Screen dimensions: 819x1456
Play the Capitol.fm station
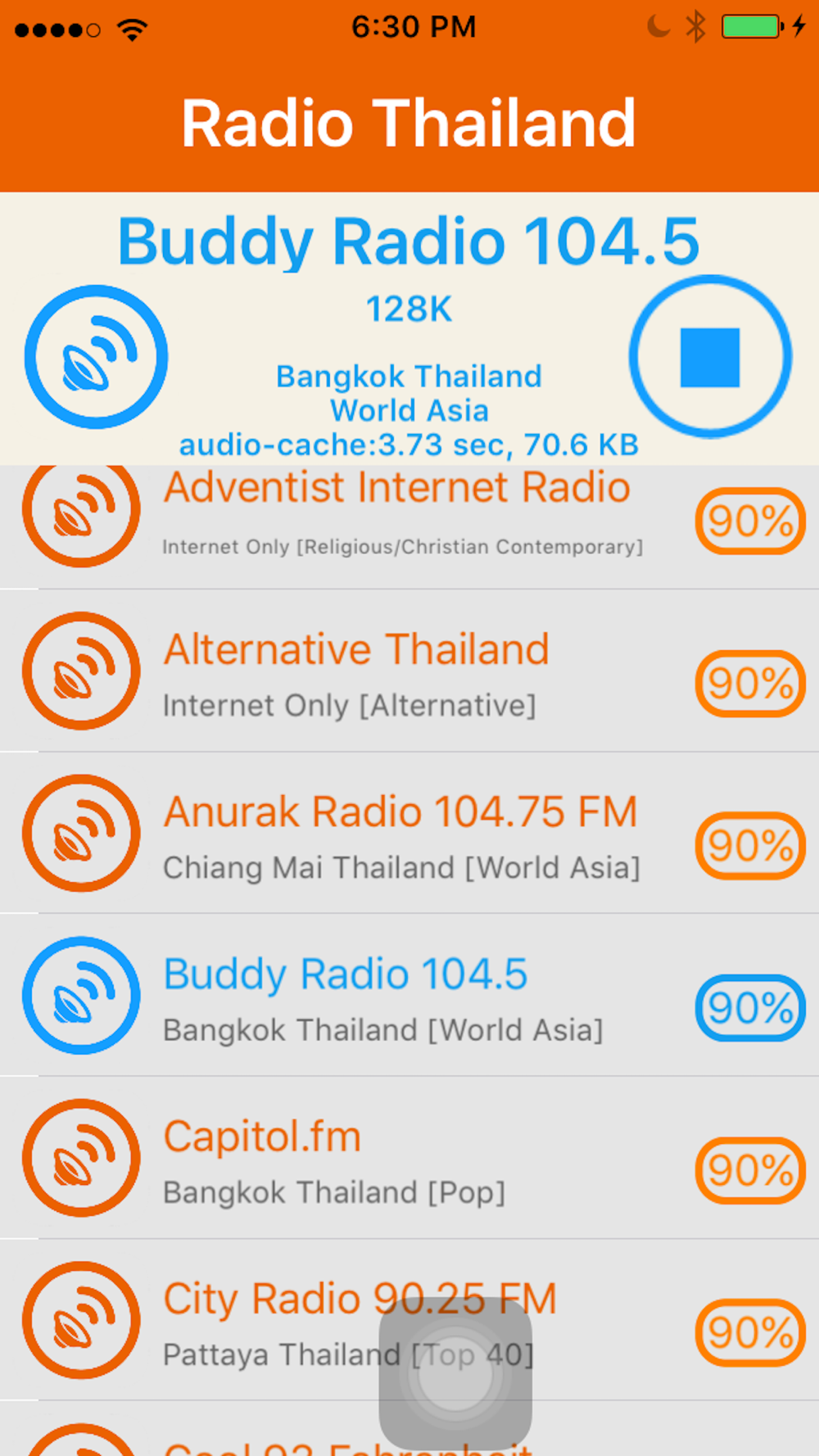(x=409, y=1157)
